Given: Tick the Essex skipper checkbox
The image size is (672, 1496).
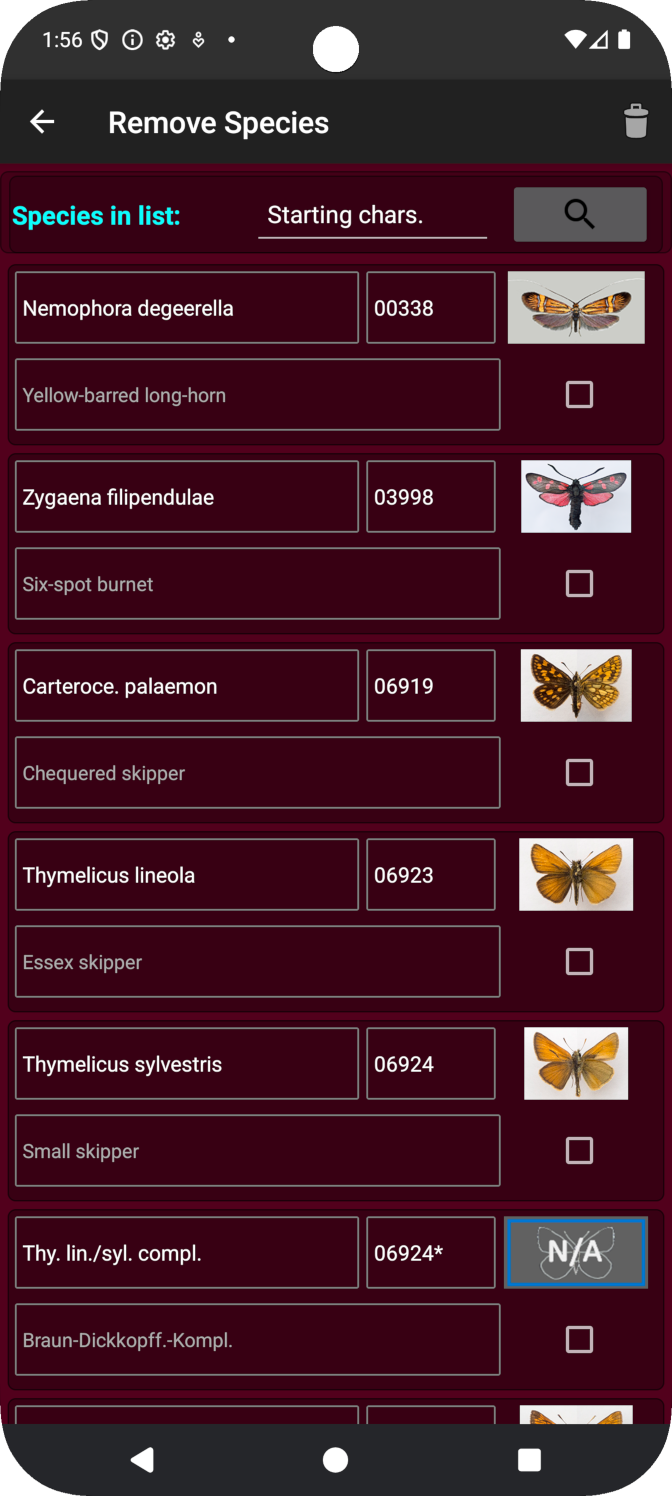Looking at the screenshot, I should point(579,962).
